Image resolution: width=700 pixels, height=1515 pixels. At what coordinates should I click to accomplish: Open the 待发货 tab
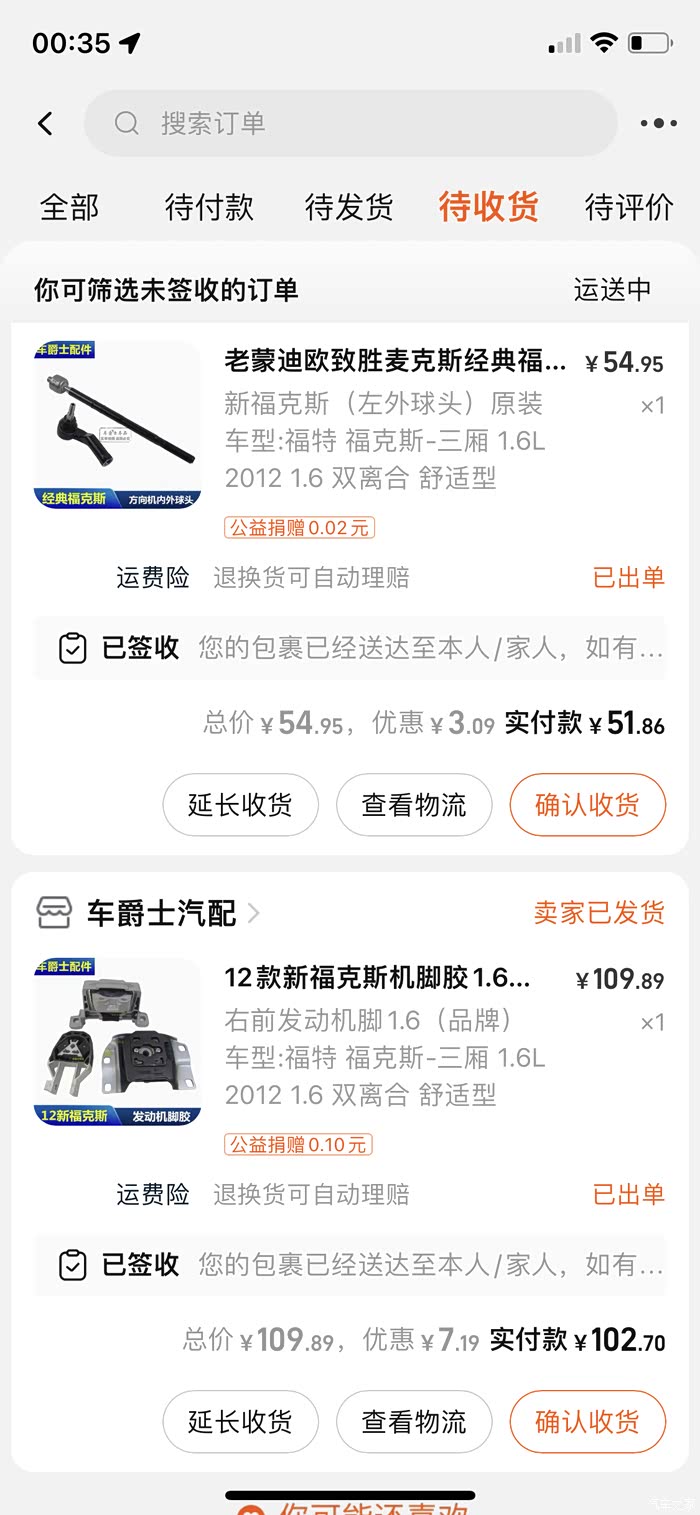click(x=349, y=207)
